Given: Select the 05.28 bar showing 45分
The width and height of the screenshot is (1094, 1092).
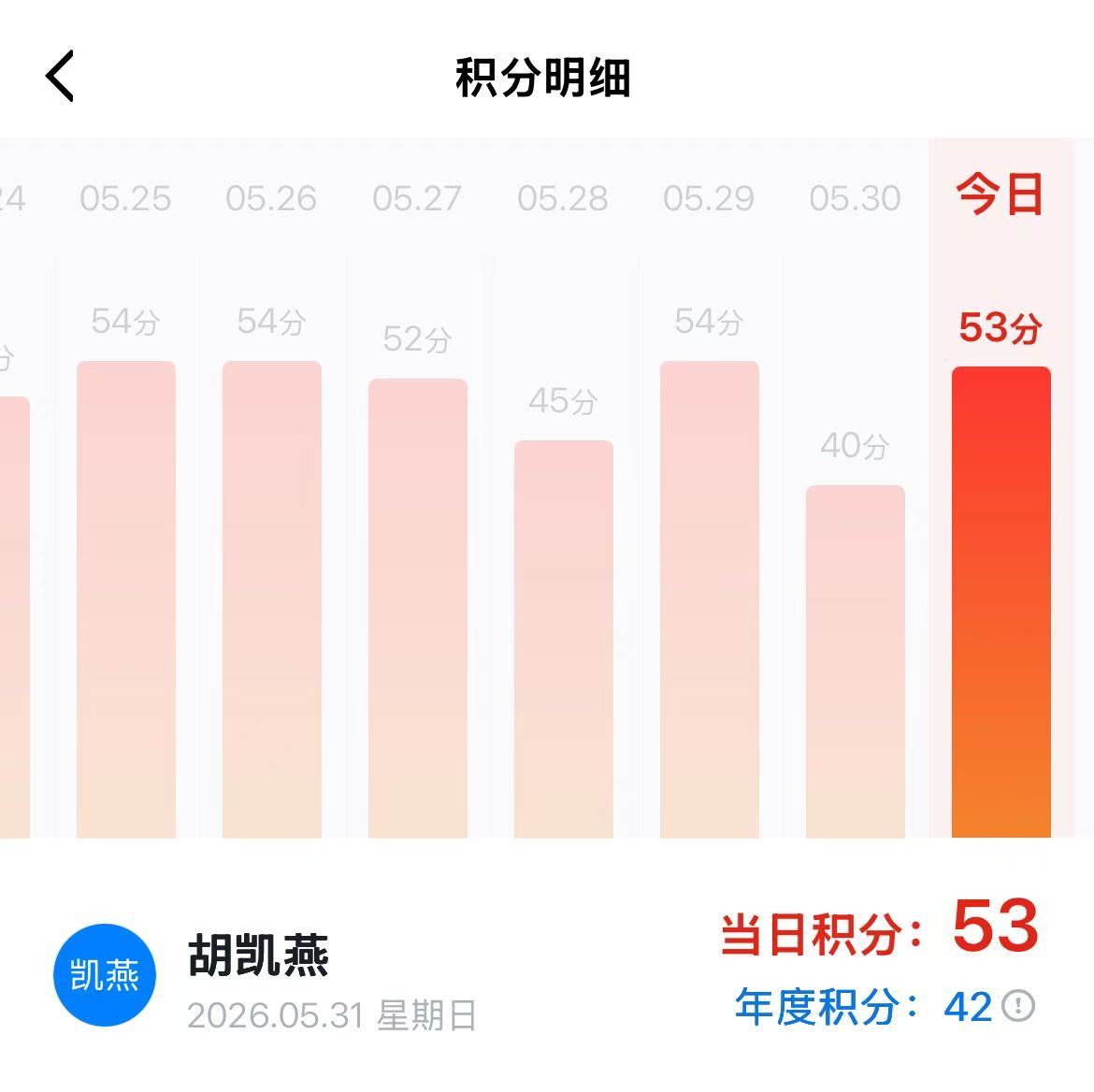Looking at the screenshot, I should [564, 639].
